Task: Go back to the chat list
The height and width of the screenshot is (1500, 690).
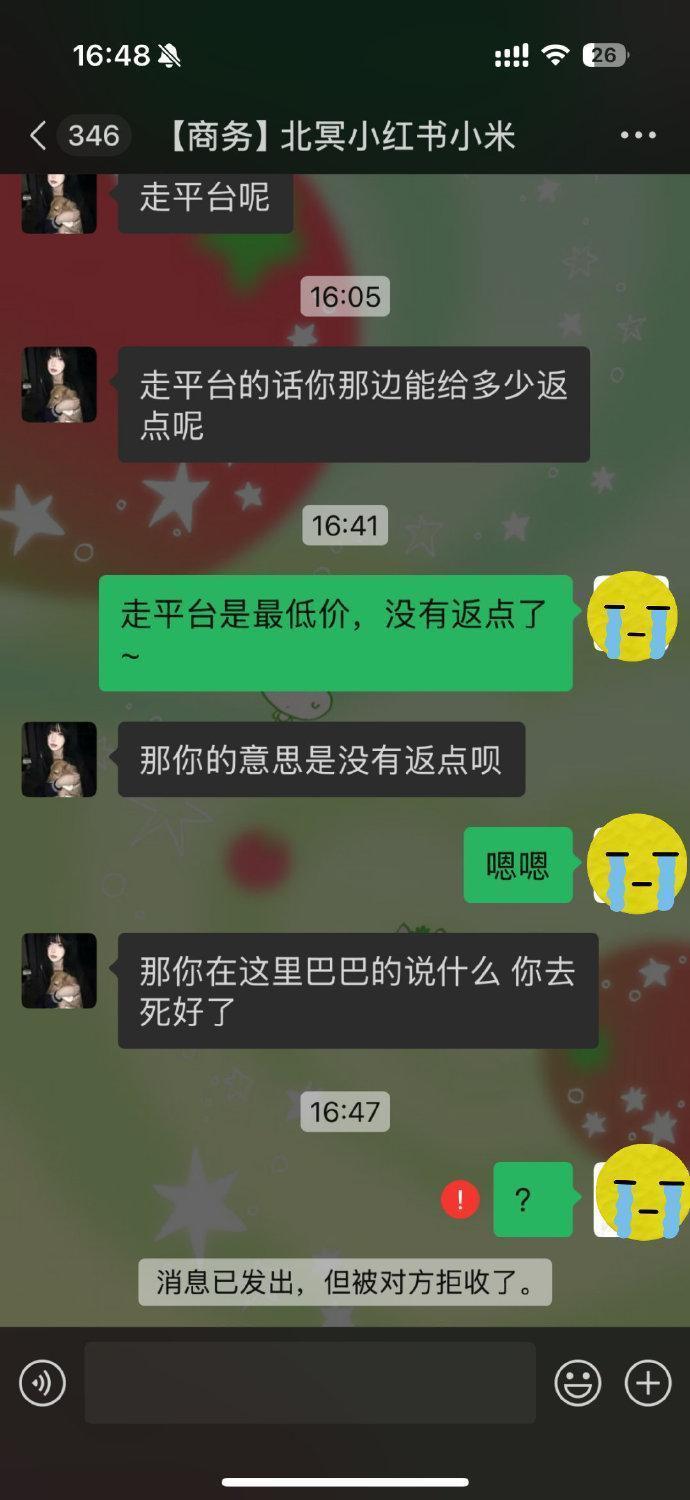Action: tap(40, 136)
